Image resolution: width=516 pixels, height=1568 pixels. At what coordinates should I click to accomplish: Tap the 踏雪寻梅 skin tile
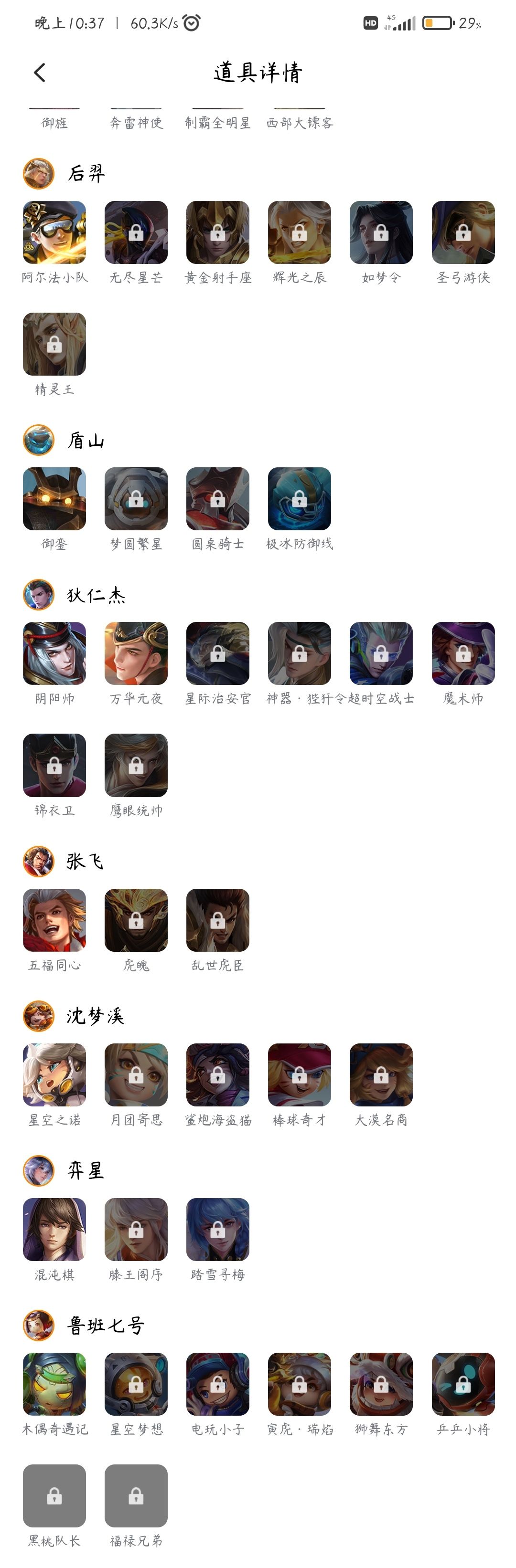pyautogui.click(x=217, y=1229)
